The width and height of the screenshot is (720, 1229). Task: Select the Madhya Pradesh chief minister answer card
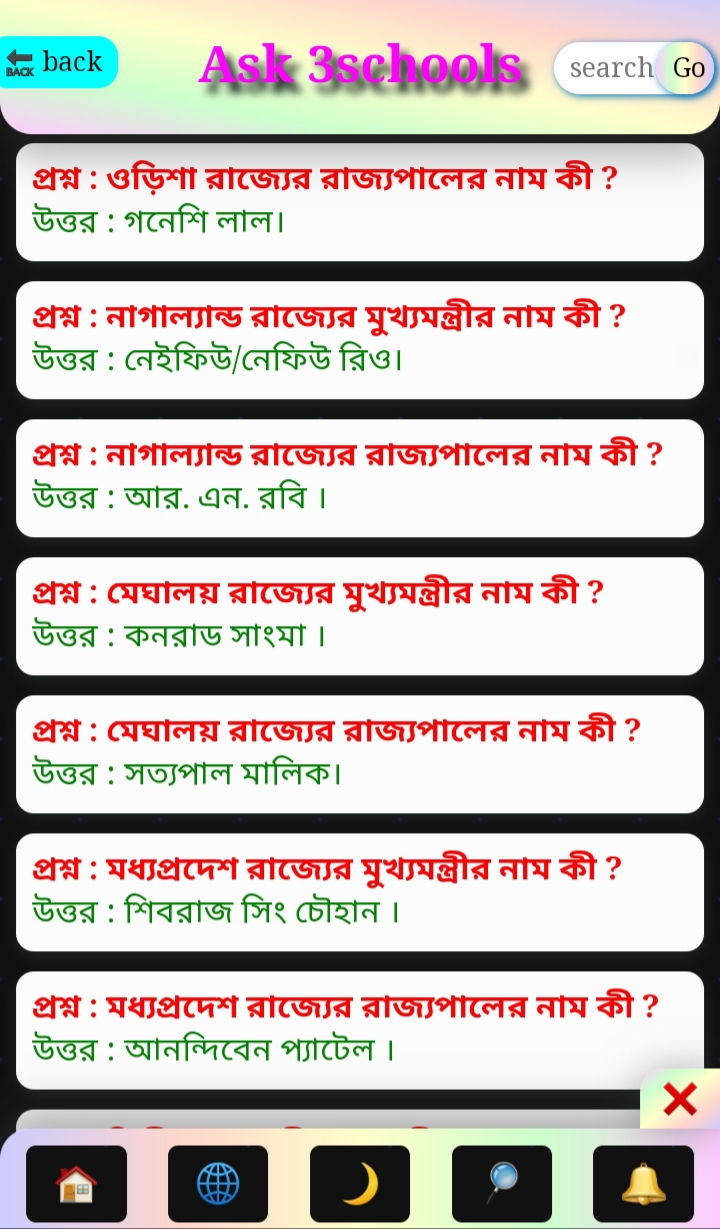360,890
